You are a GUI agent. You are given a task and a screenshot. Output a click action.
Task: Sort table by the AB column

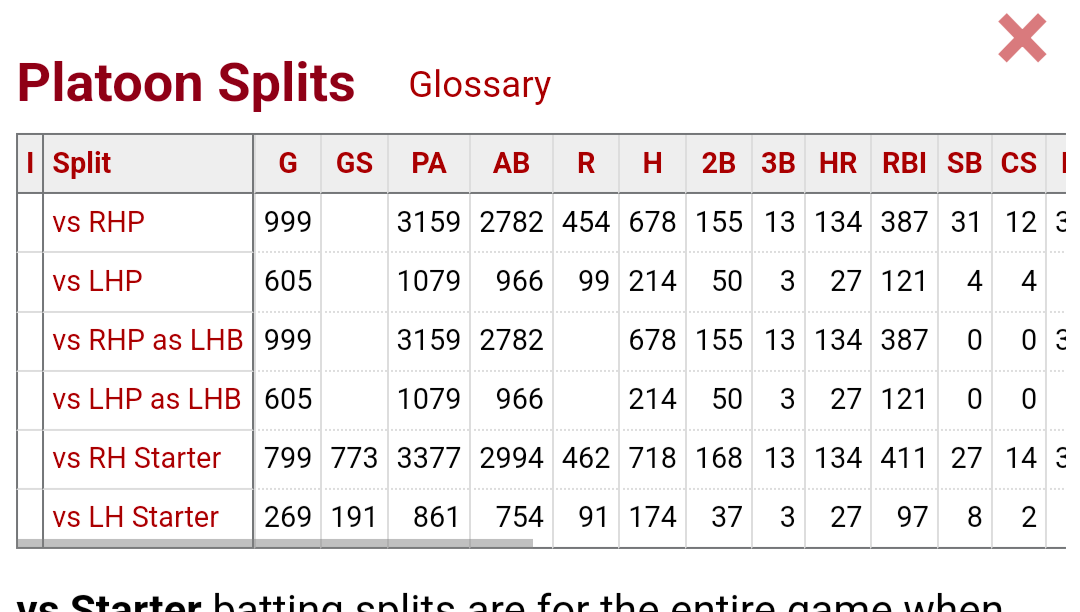511,164
